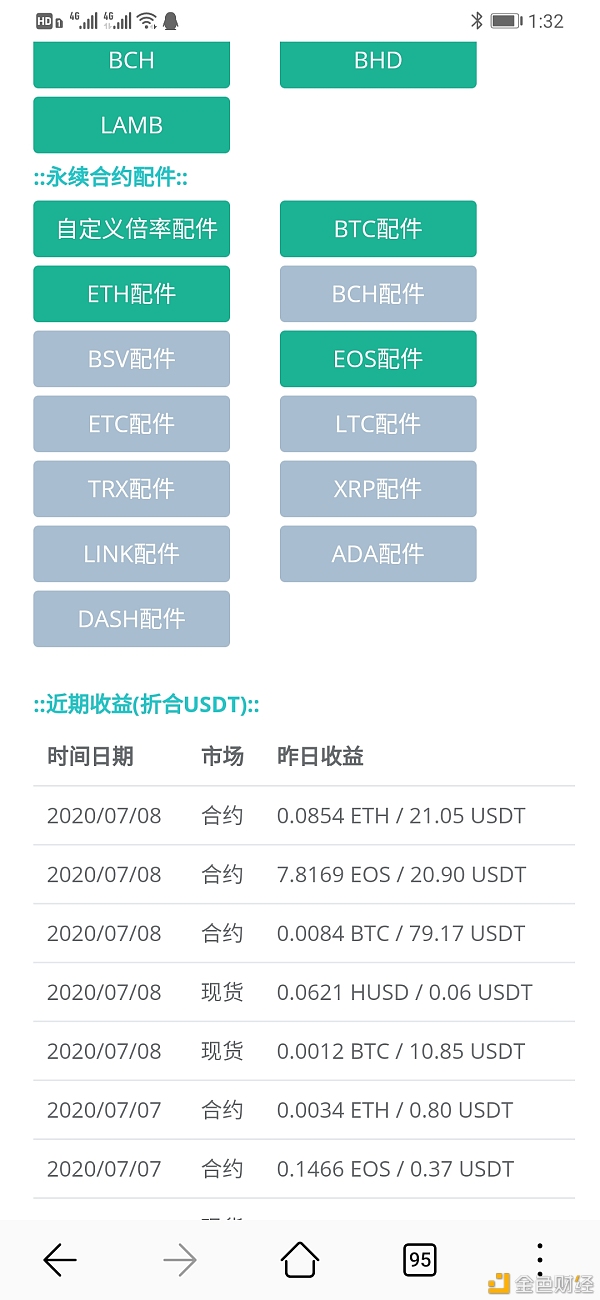Tap LTC配件
Image resolution: width=600 pixels, height=1300 pixels.
378,424
